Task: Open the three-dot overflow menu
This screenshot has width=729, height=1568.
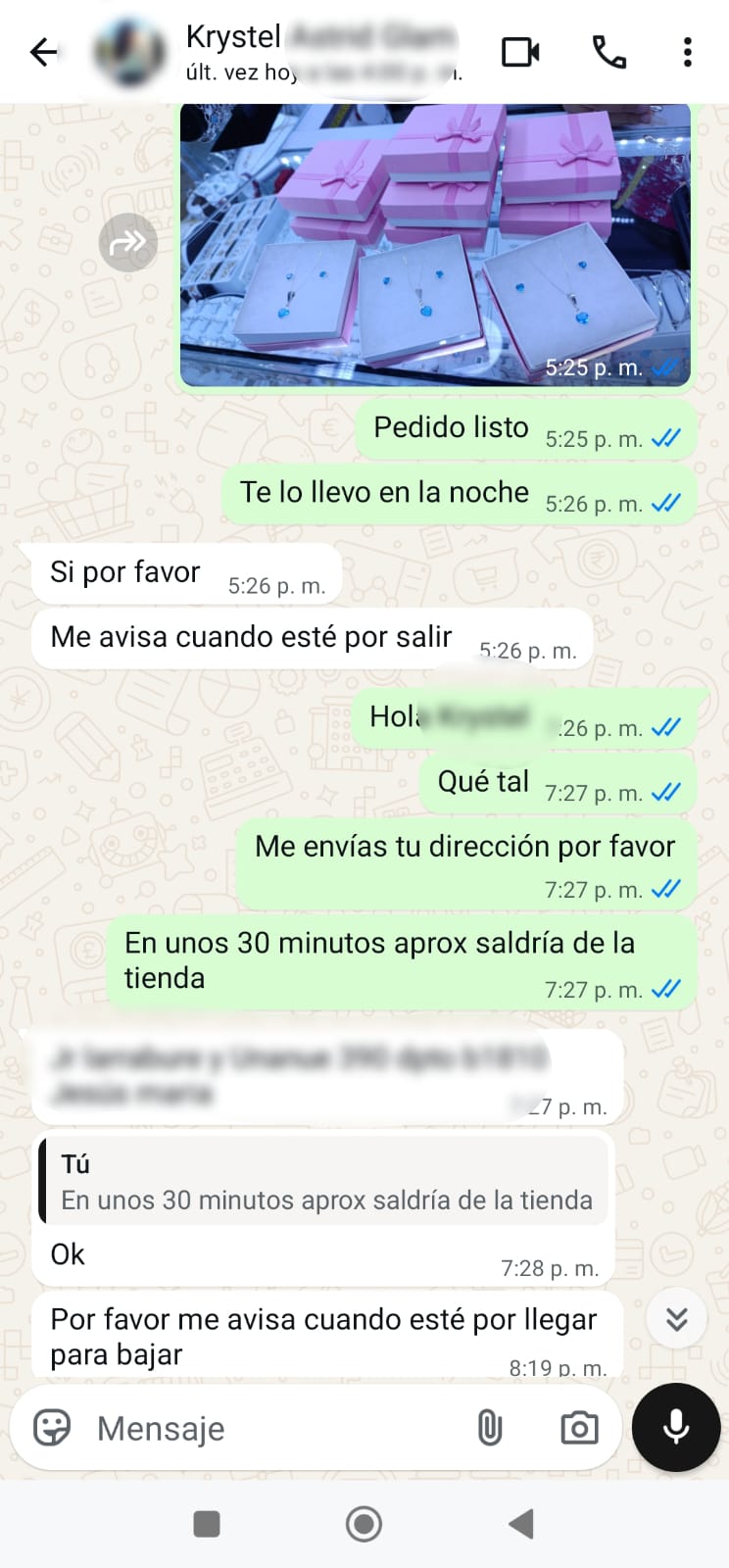Action: [x=688, y=52]
